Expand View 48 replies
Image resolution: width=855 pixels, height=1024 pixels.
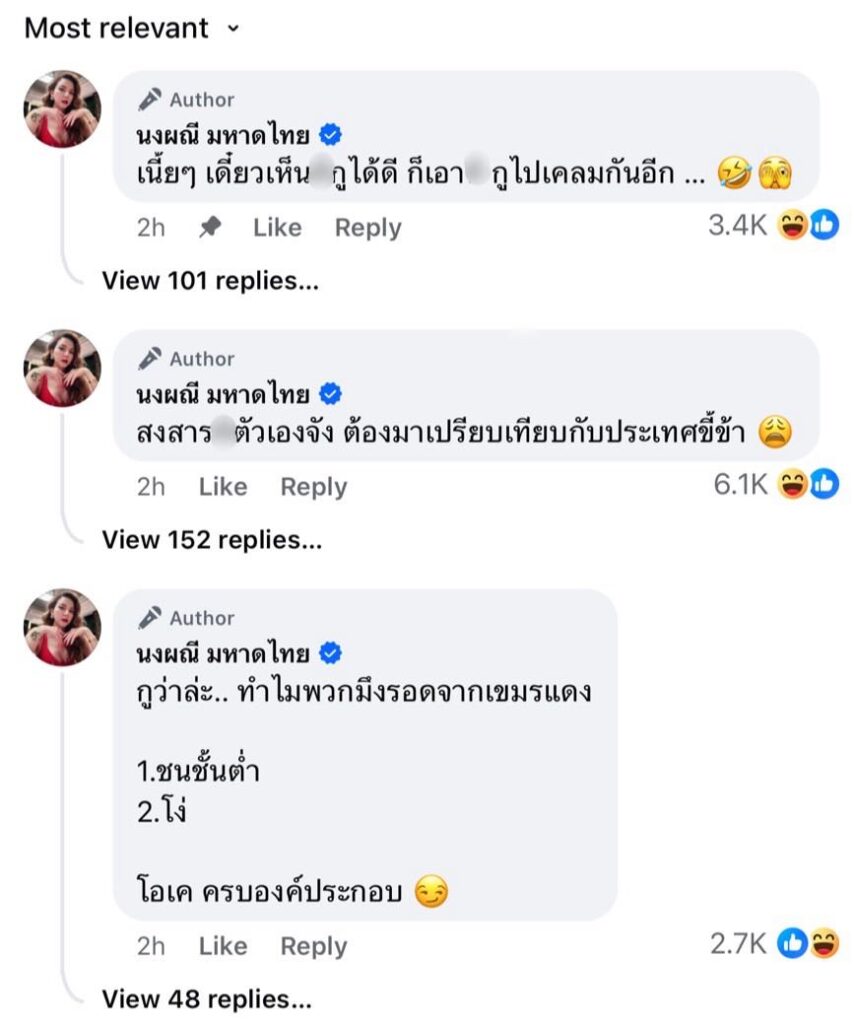click(x=206, y=998)
